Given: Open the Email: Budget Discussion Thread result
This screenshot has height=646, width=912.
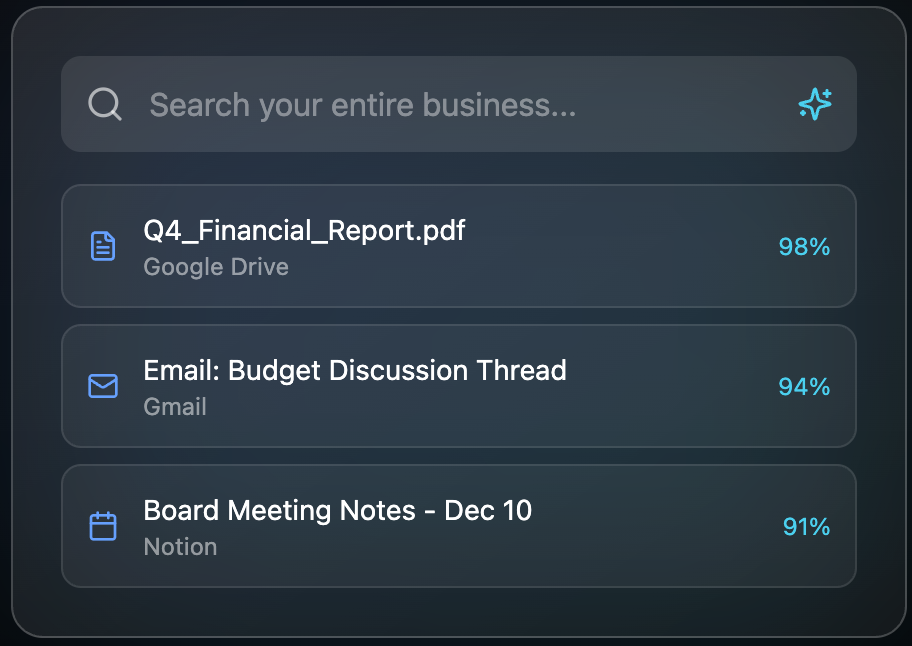Looking at the screenshot, I should click(458, 386).
